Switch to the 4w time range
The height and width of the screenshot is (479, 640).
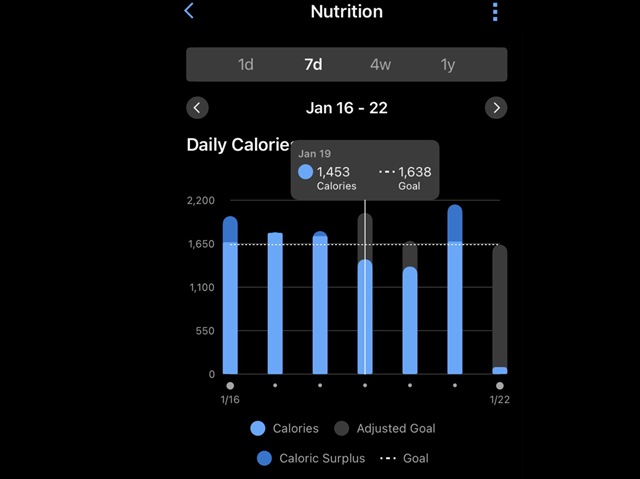pos(380,65)
